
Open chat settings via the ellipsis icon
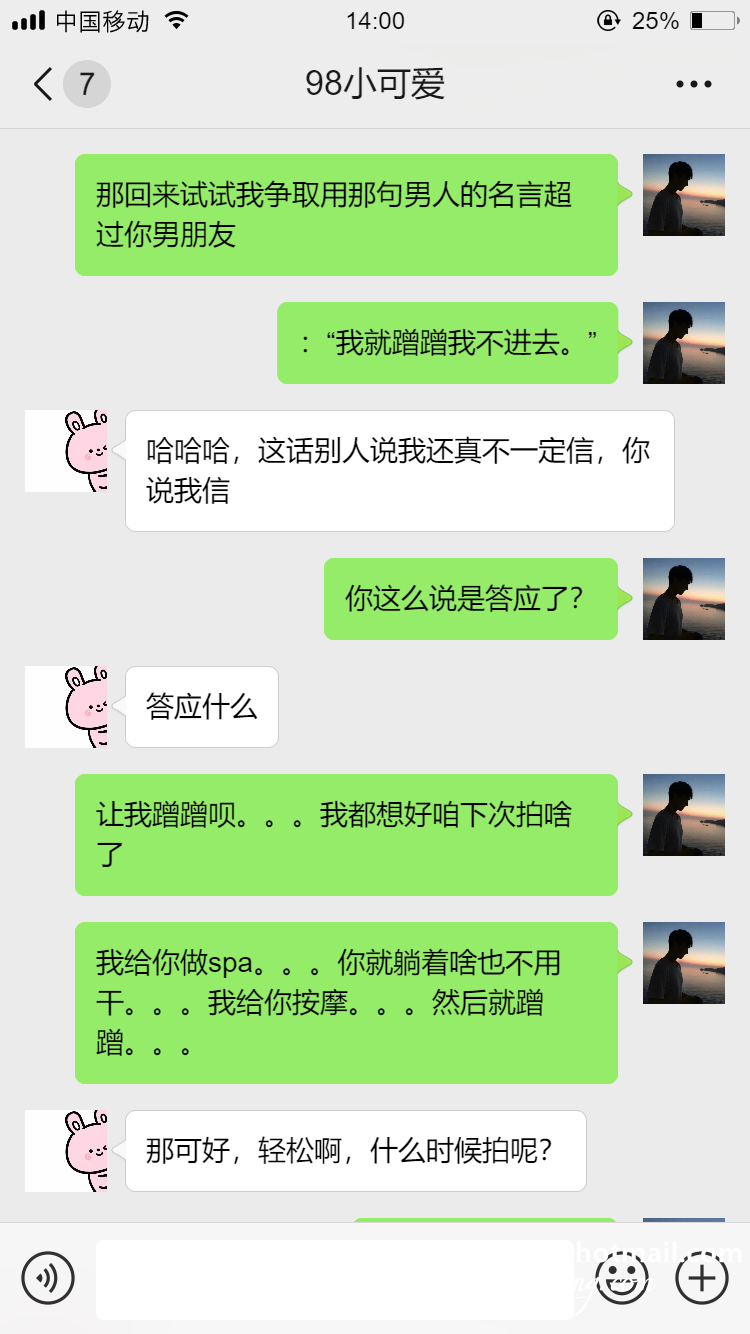tap(693, 84)
